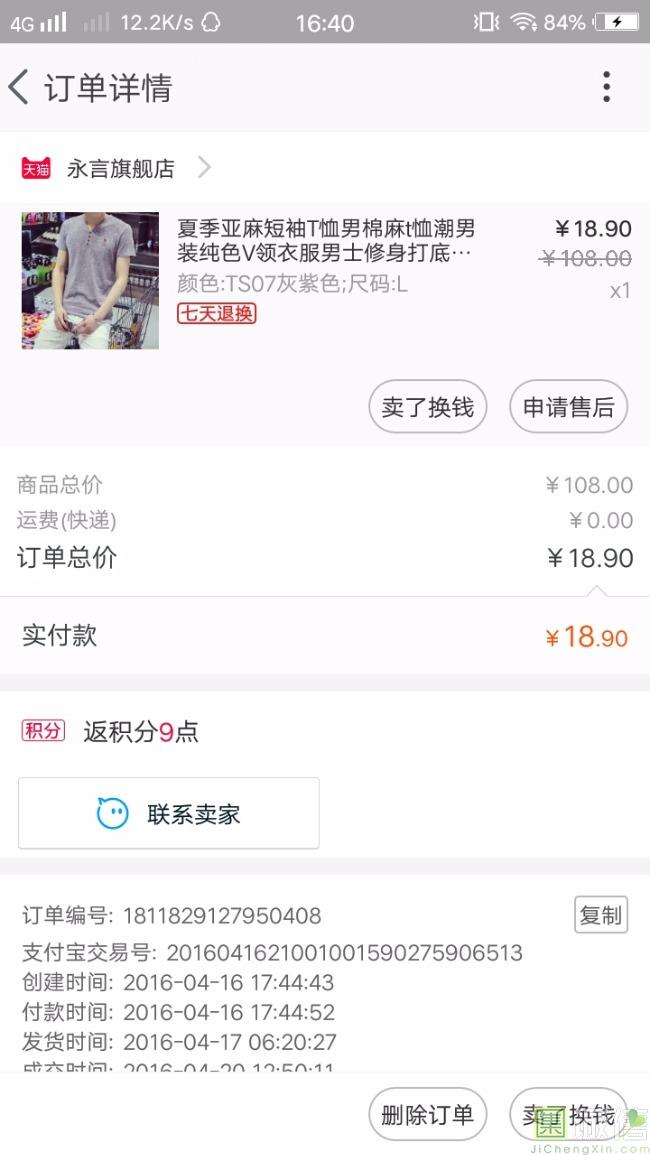Screen dimensions: 650x1155
Task: Contact the seller via 联系卖家
Action: pyautogui.click(x=169, y=814)
